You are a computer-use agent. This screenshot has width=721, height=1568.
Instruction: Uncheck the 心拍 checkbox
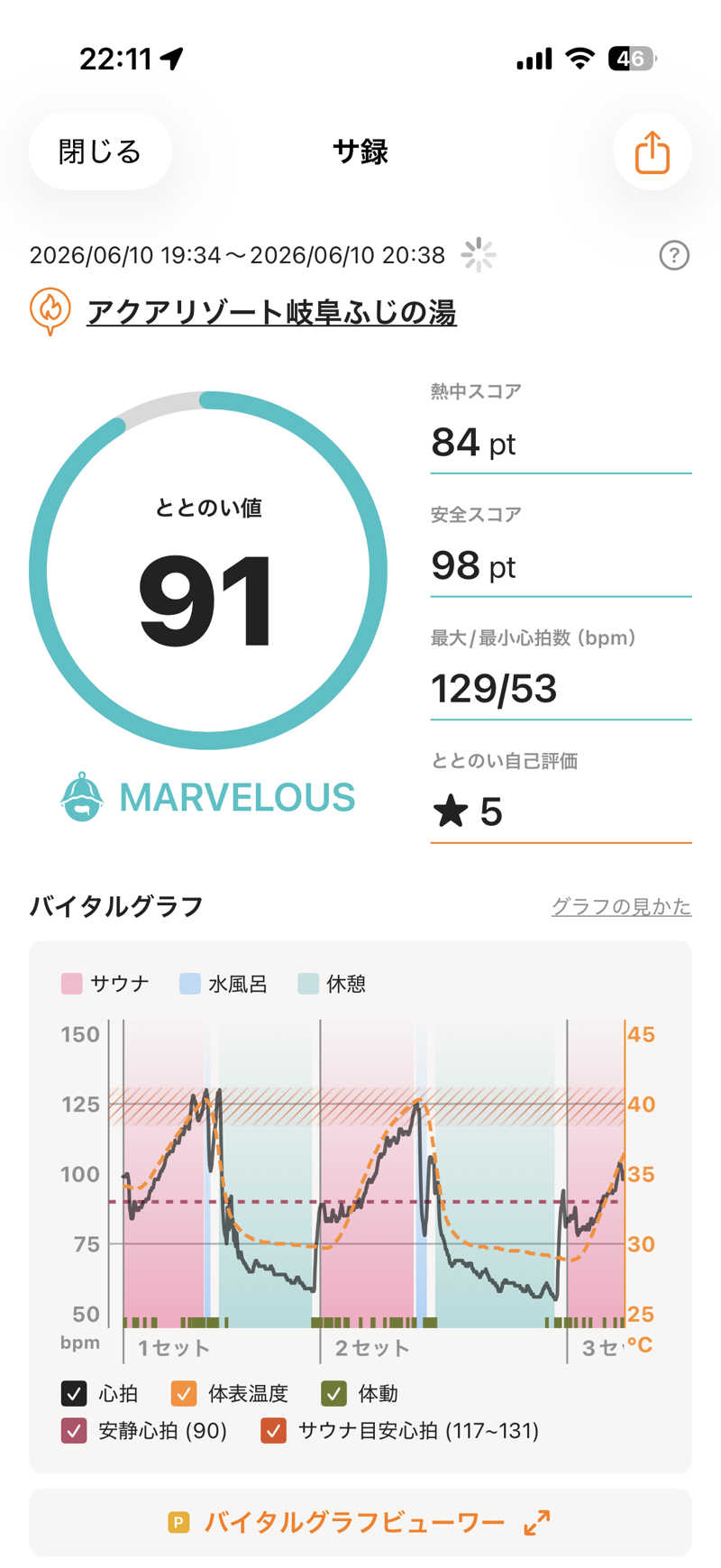click(74, 1393)
